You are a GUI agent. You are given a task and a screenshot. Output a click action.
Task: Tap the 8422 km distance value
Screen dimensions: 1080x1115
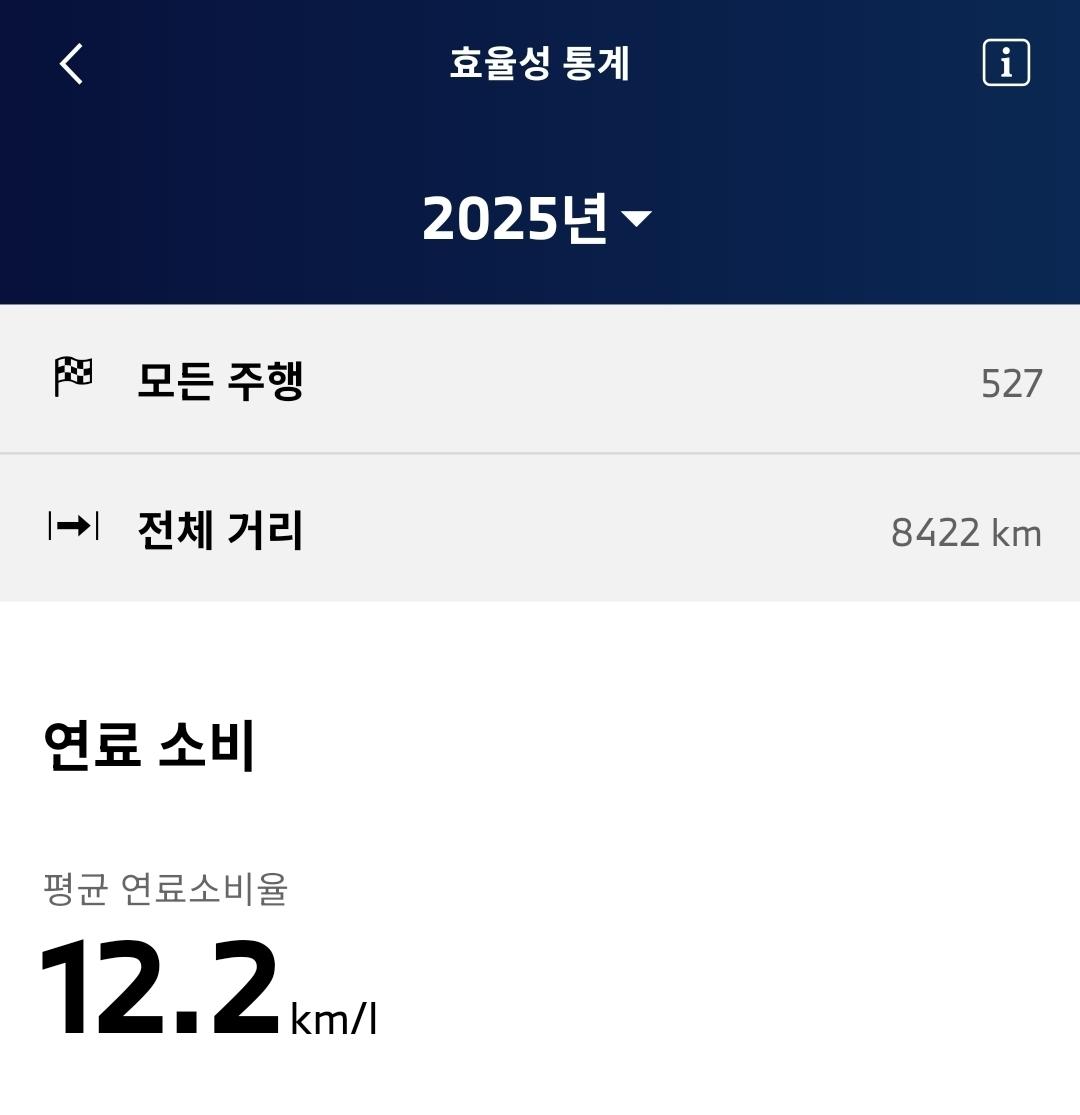click(x=966, y=533)
